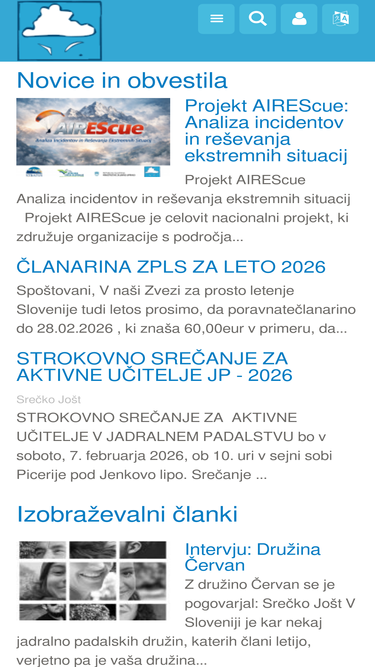
Task: Open ČLANARINA ZPLS ZA LETO 2026 article
Action: tap(171, 267)
